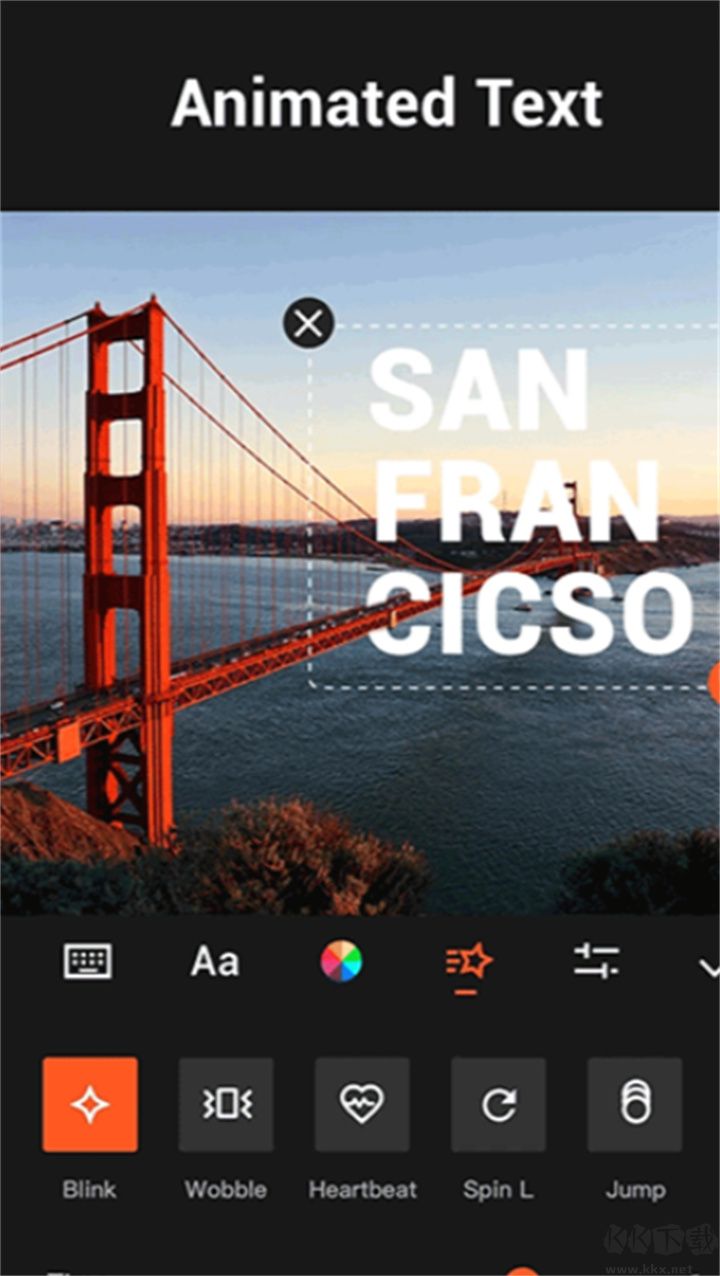Collapse the text editing panel

point(708,967)
